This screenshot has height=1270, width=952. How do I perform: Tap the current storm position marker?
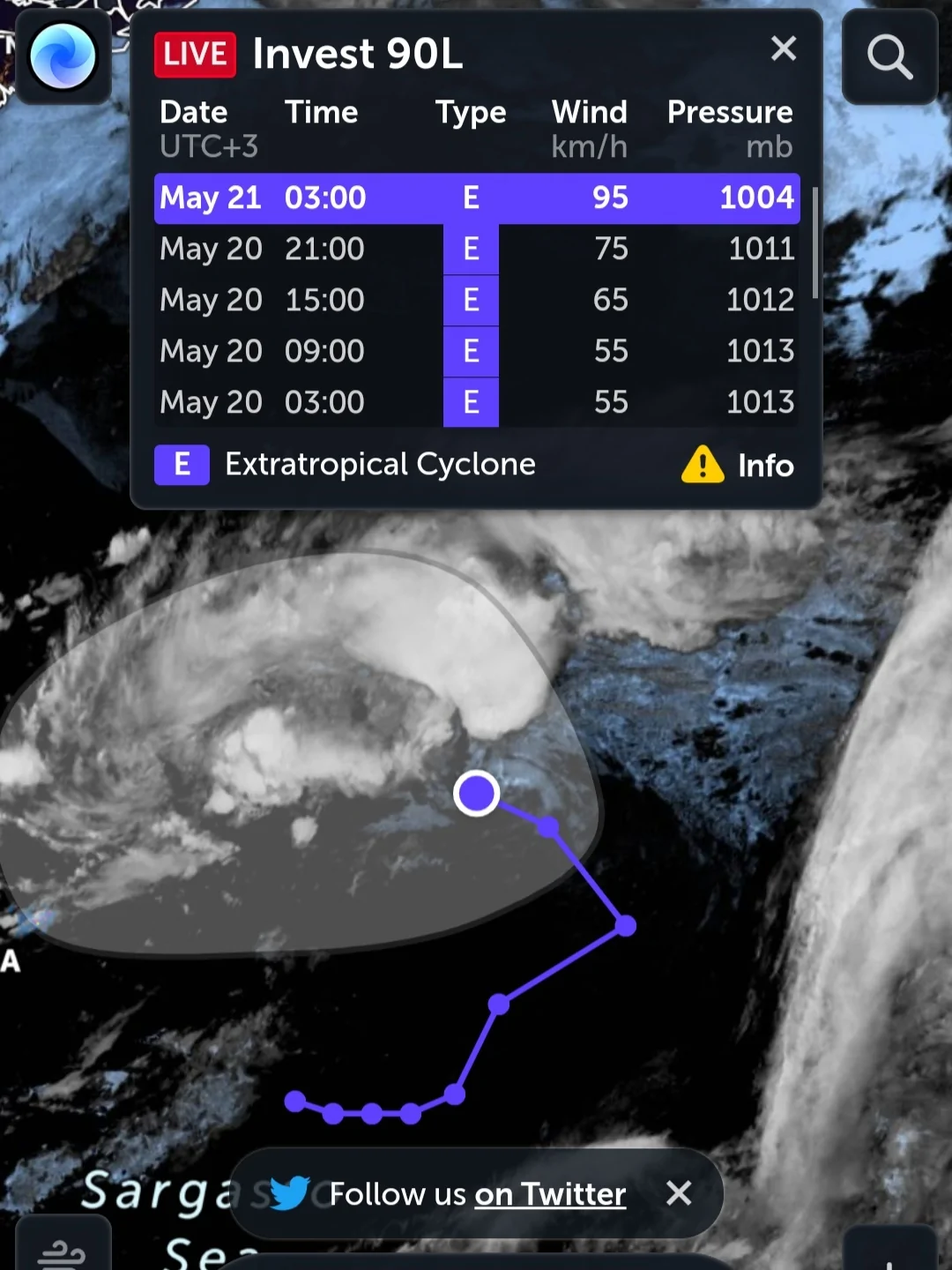(477, 793)
